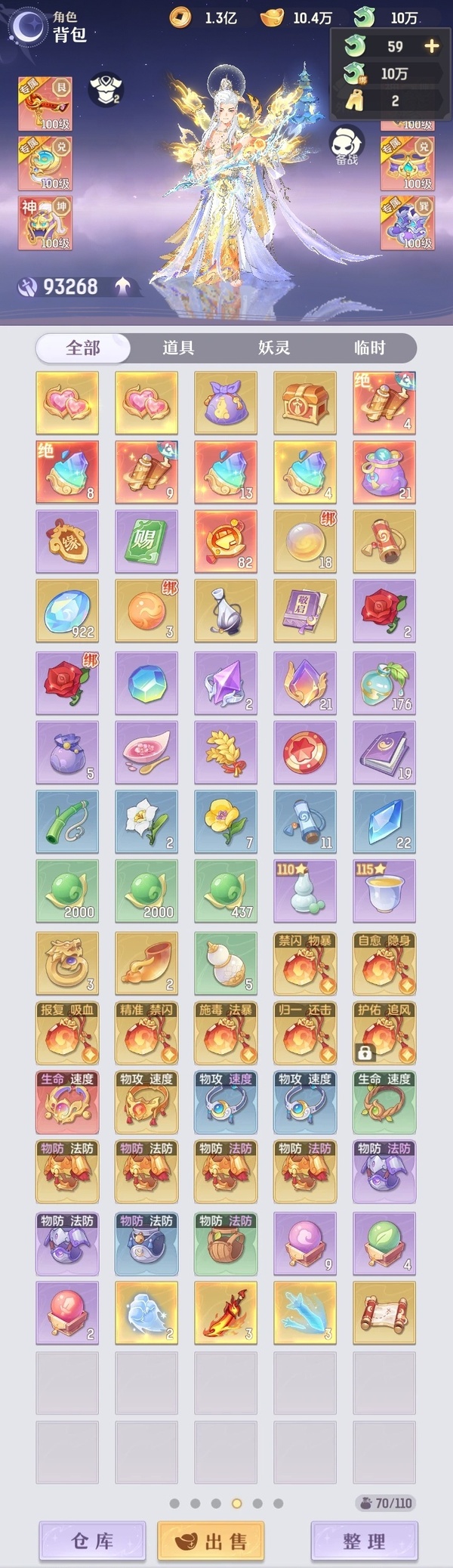The image size is (453, 1568).
Task: Select the locked 护佑 追风 charm
Action: pos(384,1033)
